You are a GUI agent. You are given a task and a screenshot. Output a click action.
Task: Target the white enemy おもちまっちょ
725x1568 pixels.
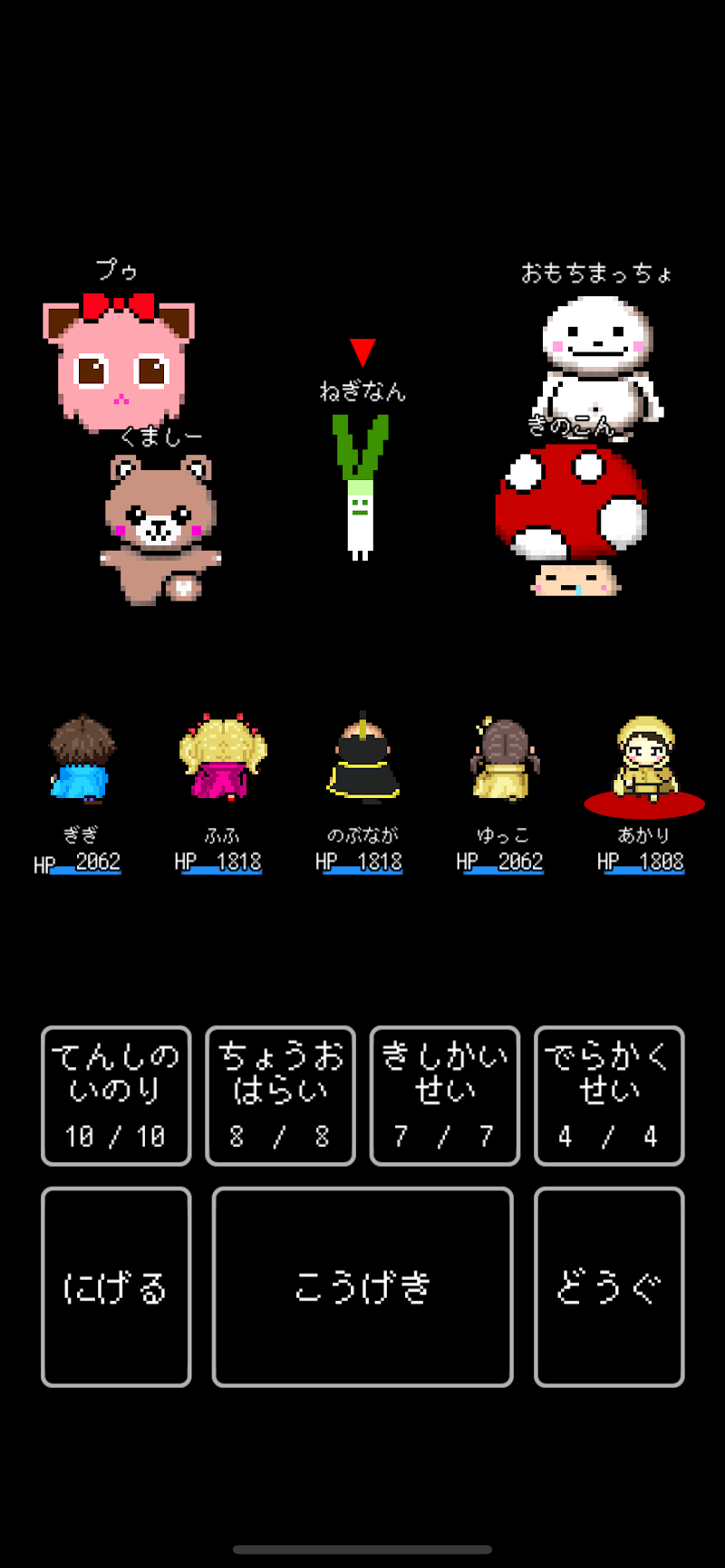click(598, 353)
